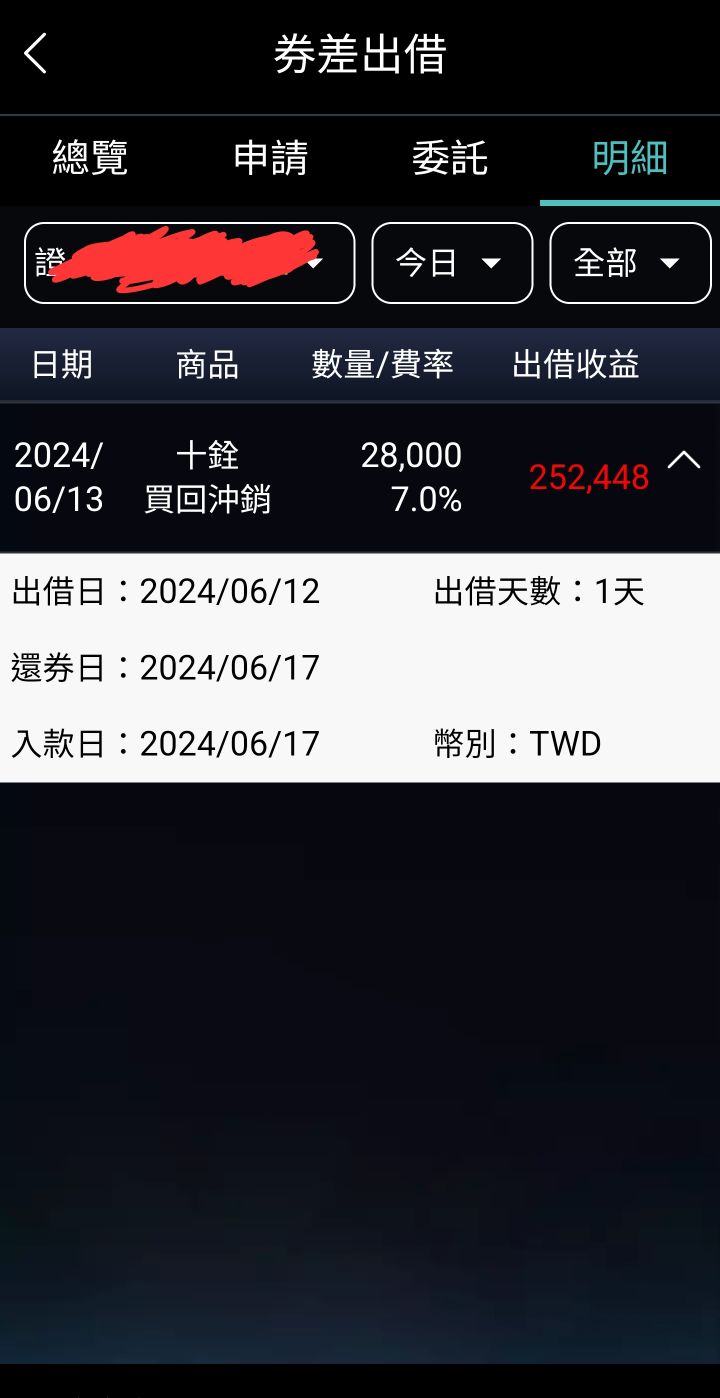Tap the chevron inside 全部 selector

click(x=671, y=263)
